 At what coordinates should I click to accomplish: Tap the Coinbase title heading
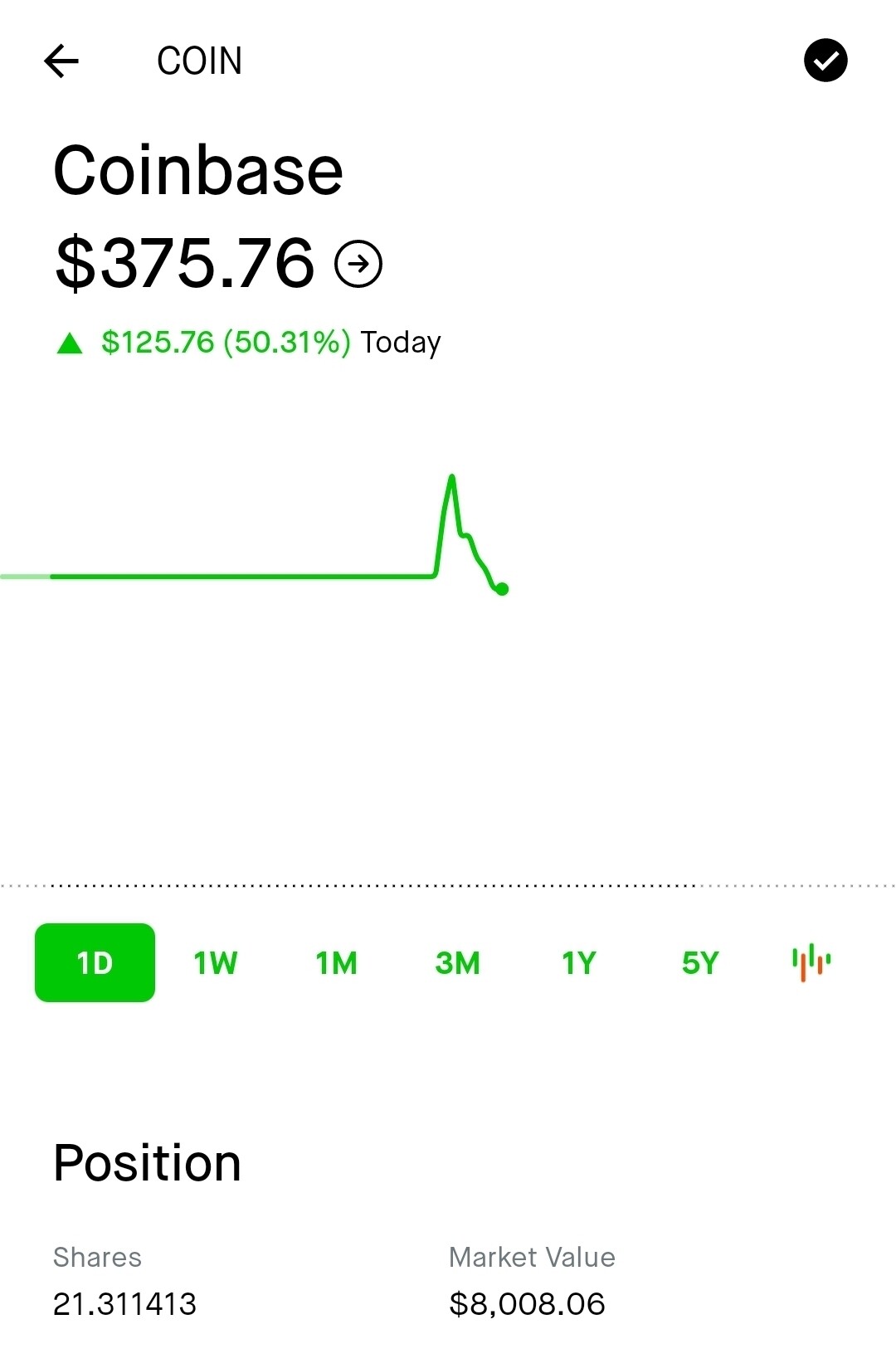197,169
